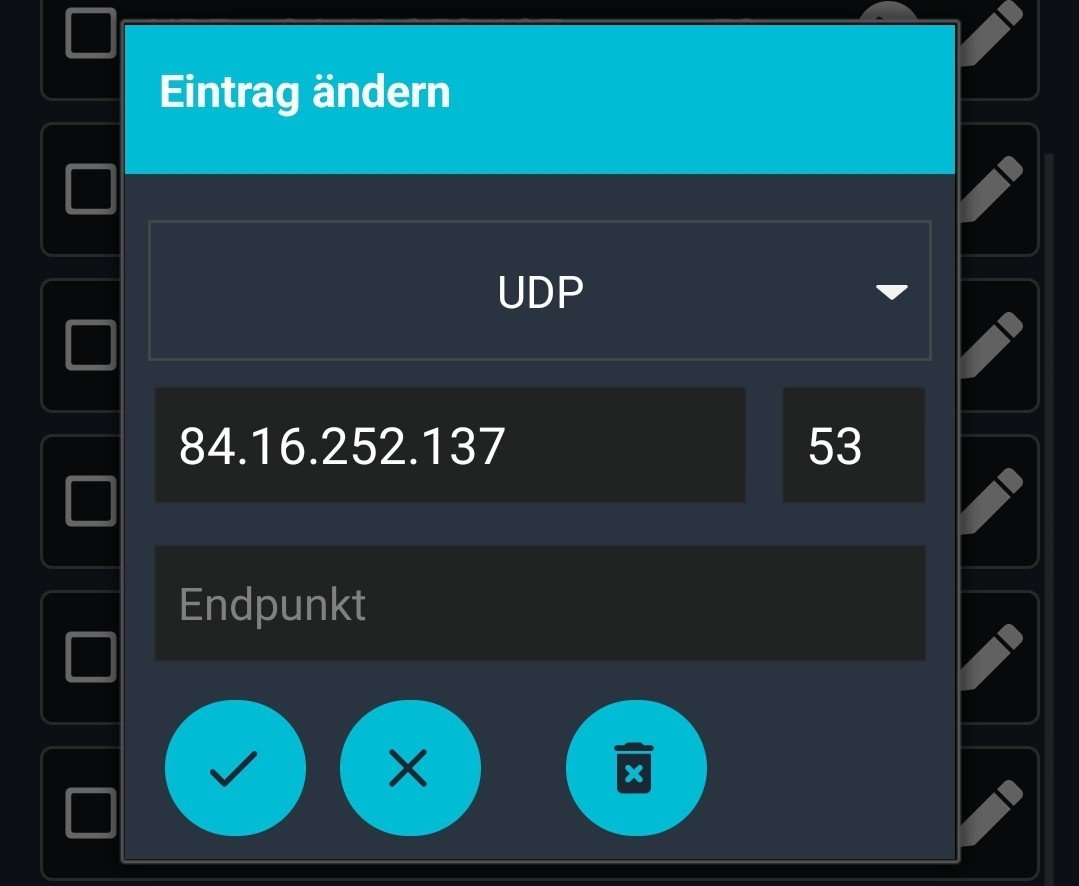Confirm changes with the checkmark button

pyautogui.click(x=235, y=769)
